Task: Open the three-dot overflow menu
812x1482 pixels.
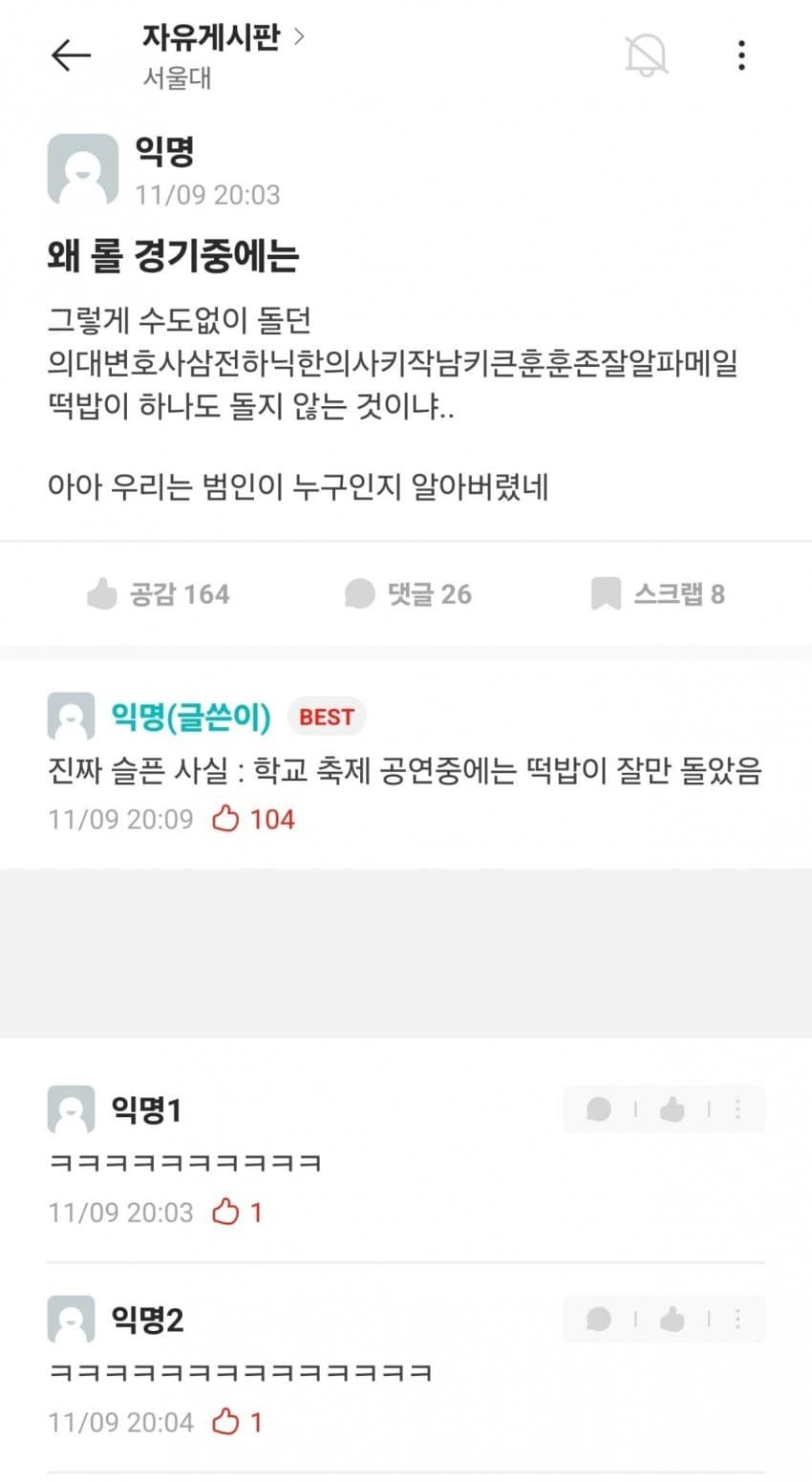Action: click(741, 55)
